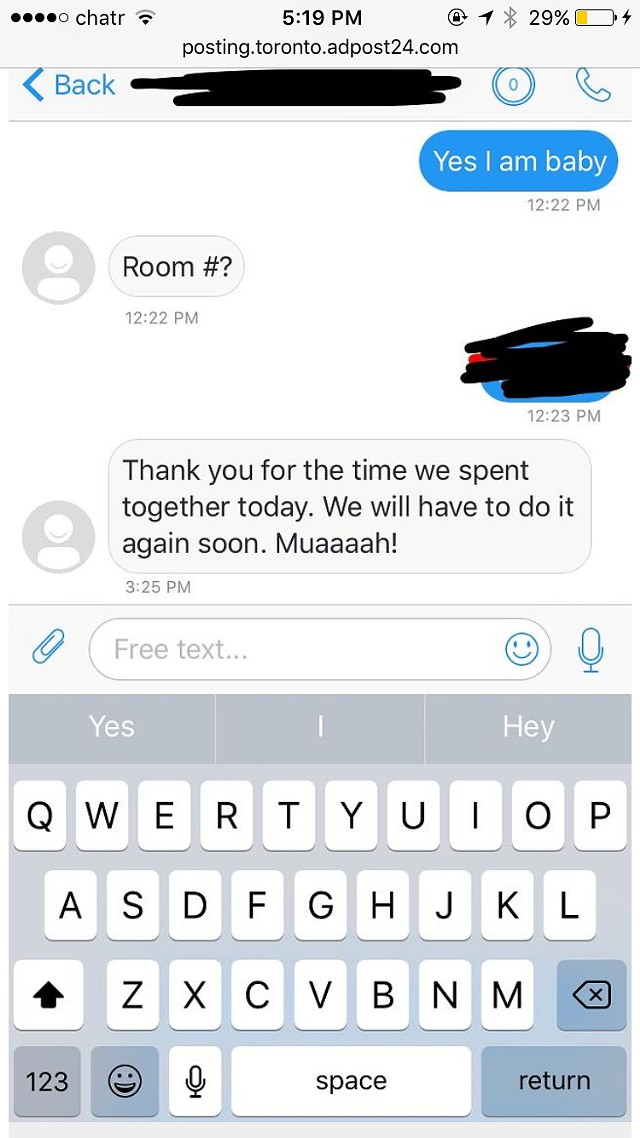Image resolution: width=640 pixels, height=1138 pixels.
Task: Switch keyboard to 123 numbers
Action: (x=47, y=1081)
